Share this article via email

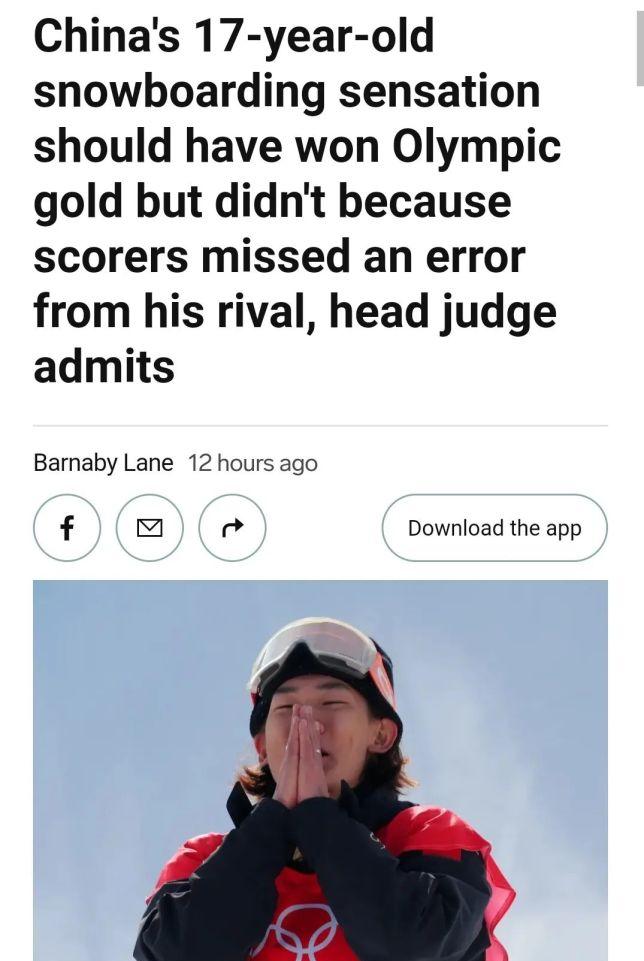click(150, 528)
